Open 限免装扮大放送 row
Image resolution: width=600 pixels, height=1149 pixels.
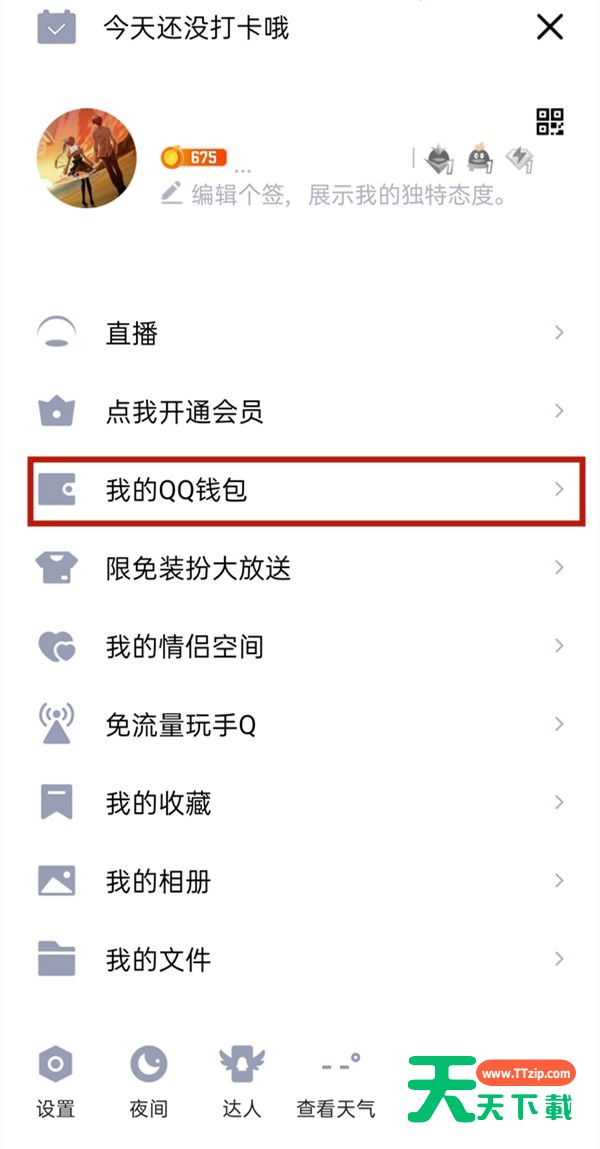[300, 568]
